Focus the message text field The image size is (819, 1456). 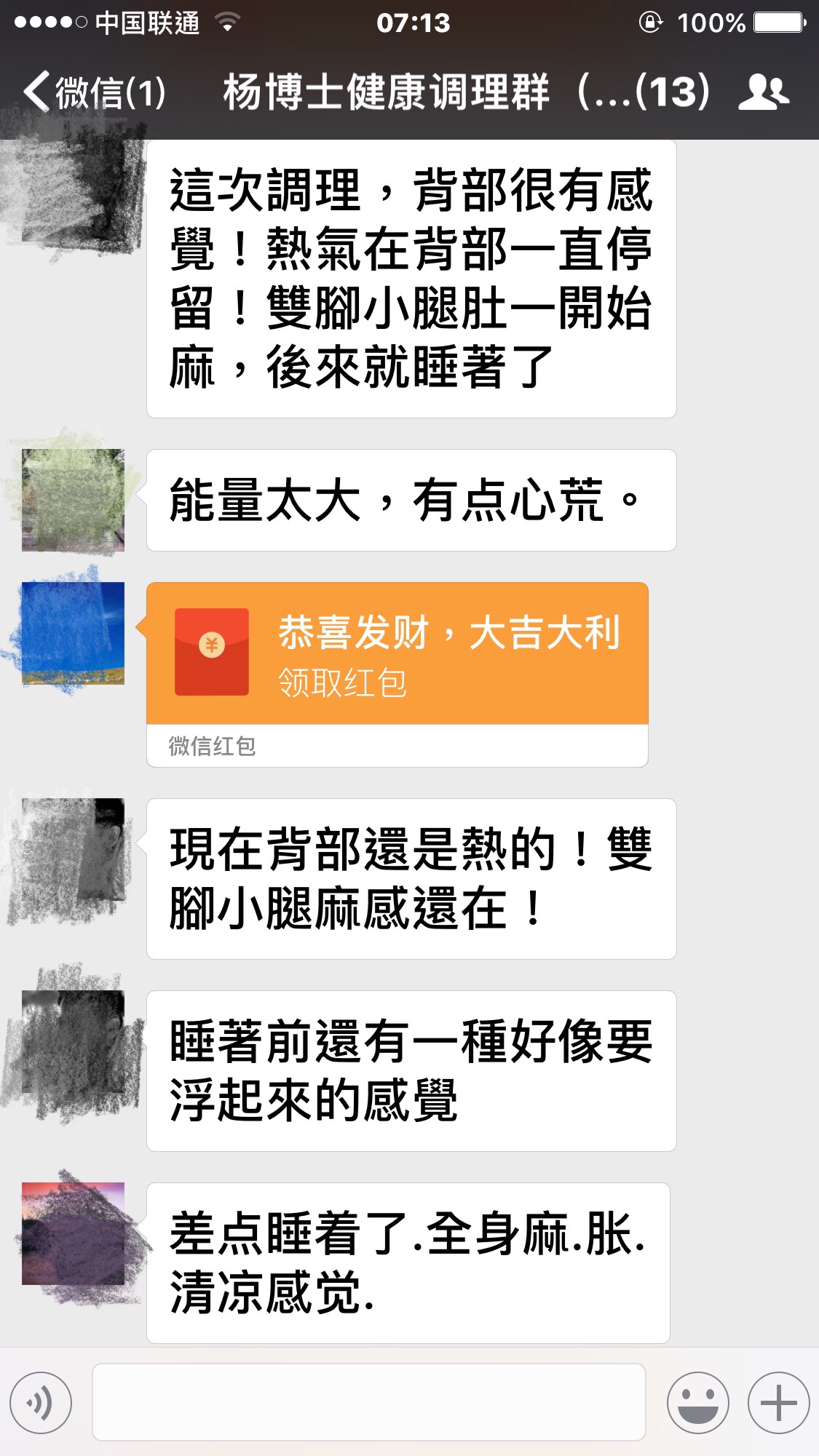click(x=368, y=1402)
